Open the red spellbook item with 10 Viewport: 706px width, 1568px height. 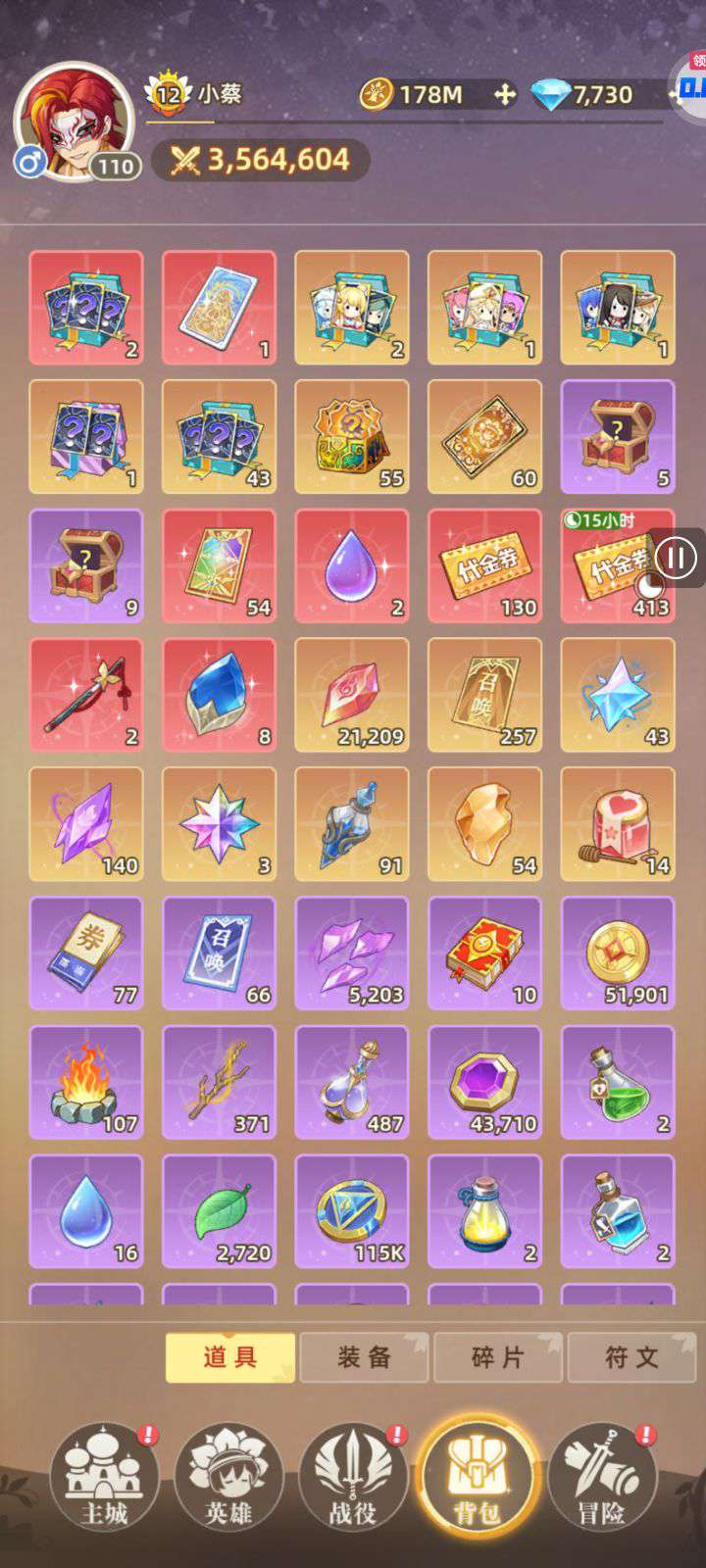(485, 953)
